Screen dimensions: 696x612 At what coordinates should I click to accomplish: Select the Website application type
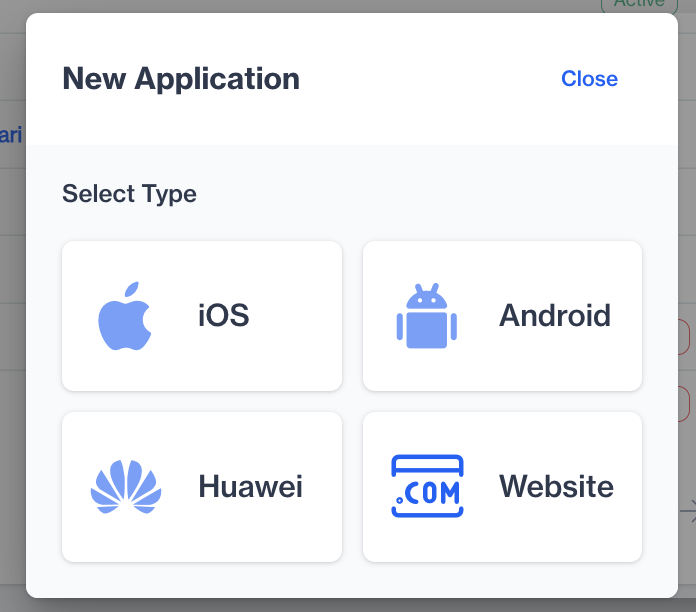(502, 487)
